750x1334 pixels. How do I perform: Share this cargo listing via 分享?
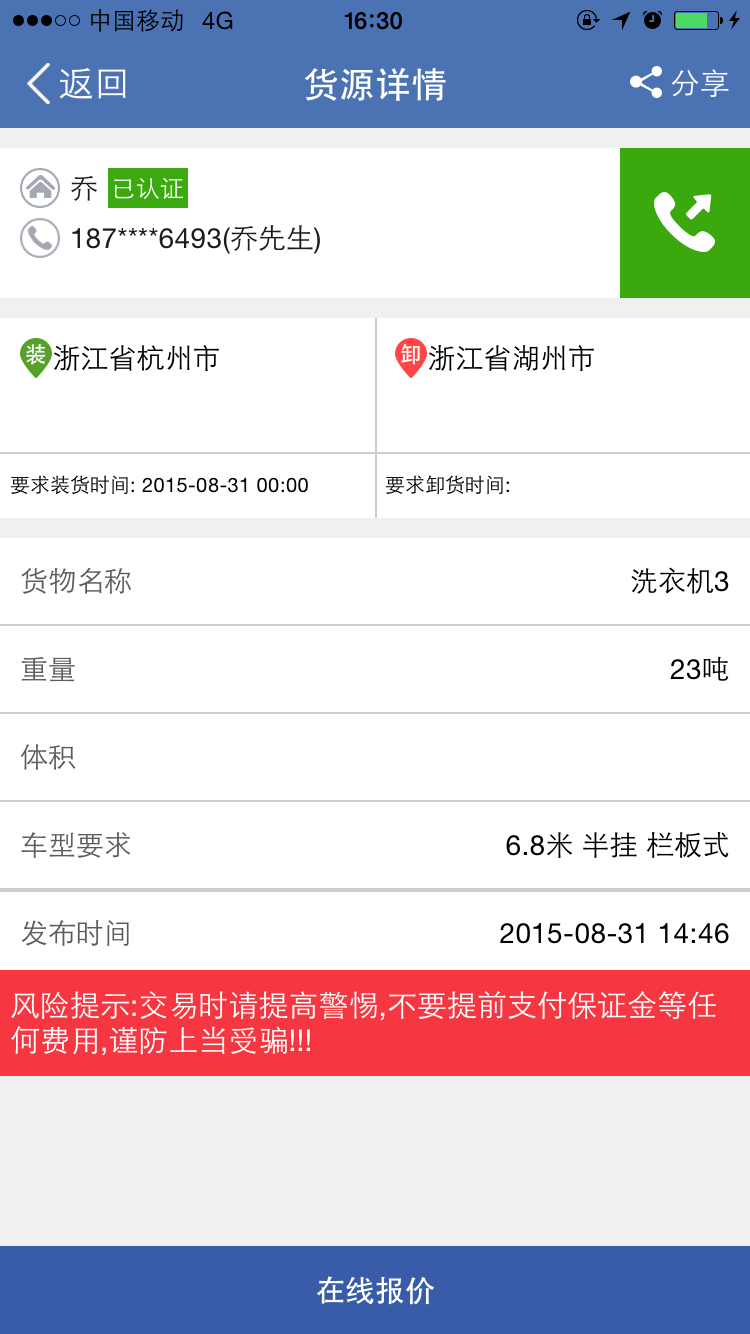(x=679, y=83)
